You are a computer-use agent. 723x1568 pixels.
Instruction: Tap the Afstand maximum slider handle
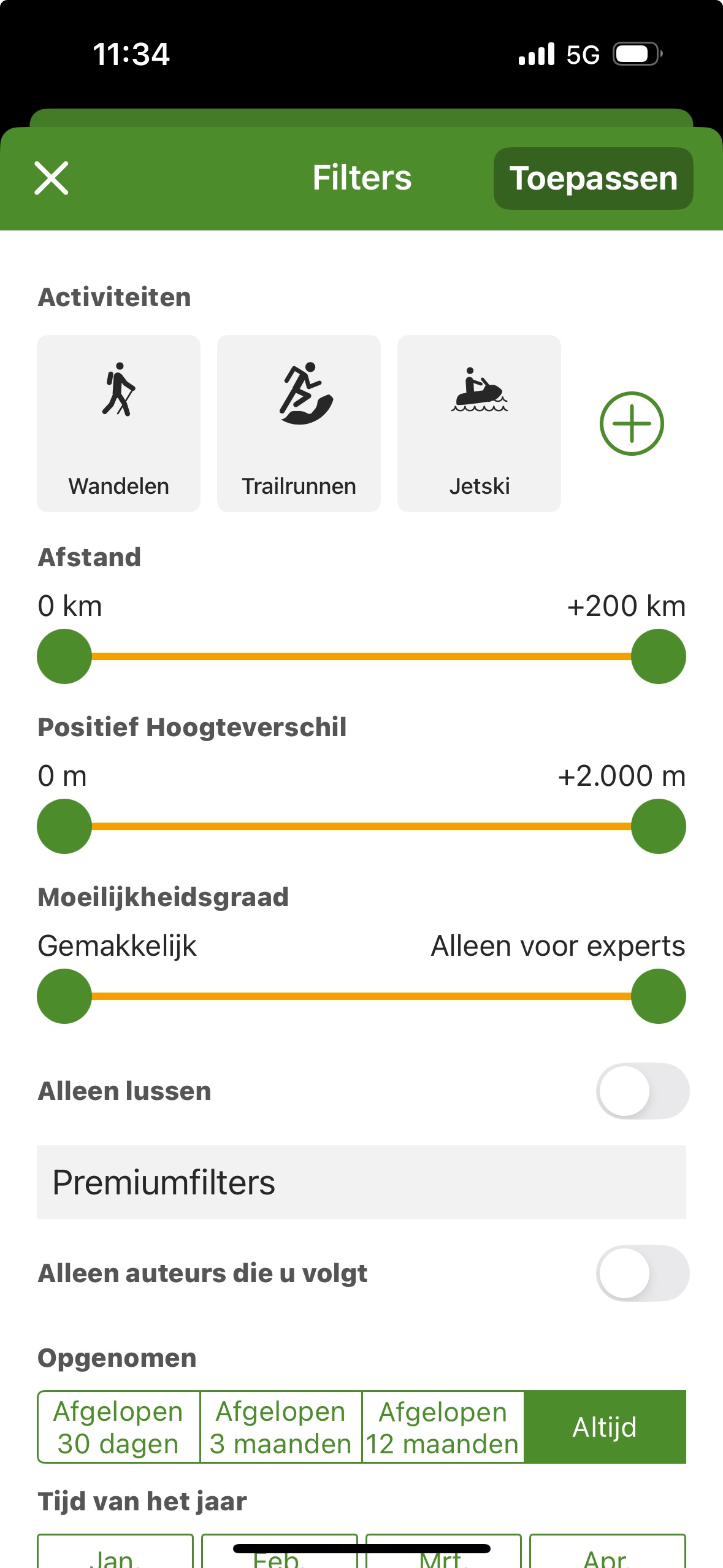click(x=658, y=656)
